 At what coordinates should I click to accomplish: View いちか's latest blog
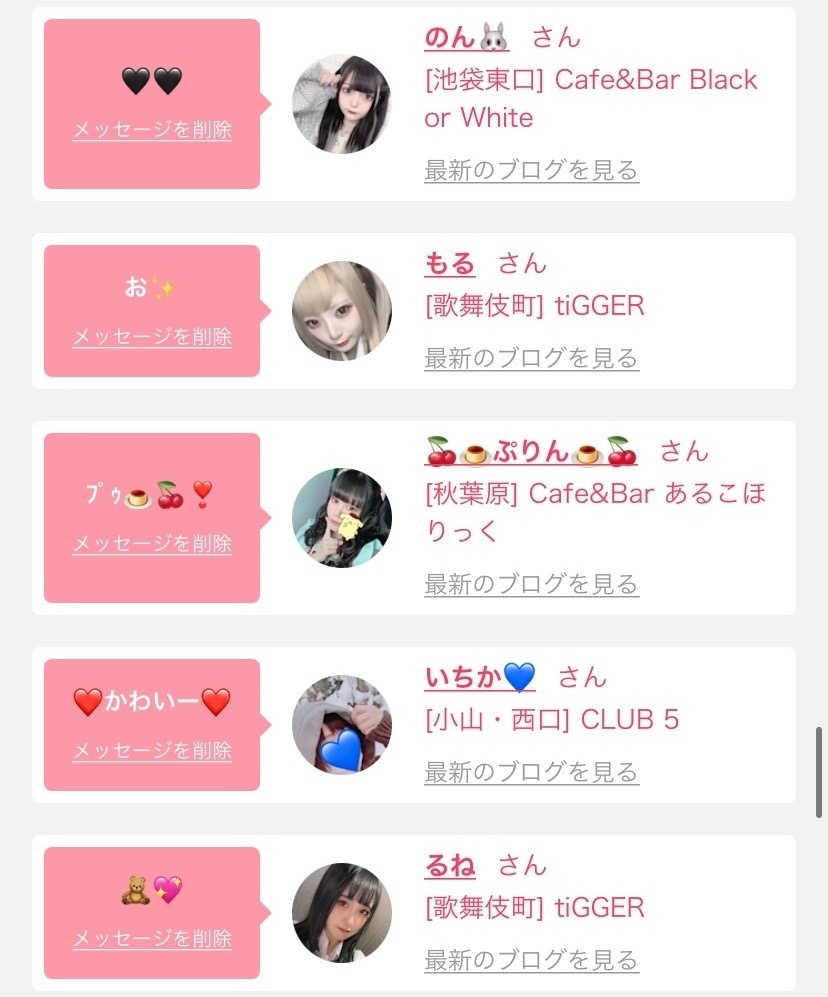531,772
